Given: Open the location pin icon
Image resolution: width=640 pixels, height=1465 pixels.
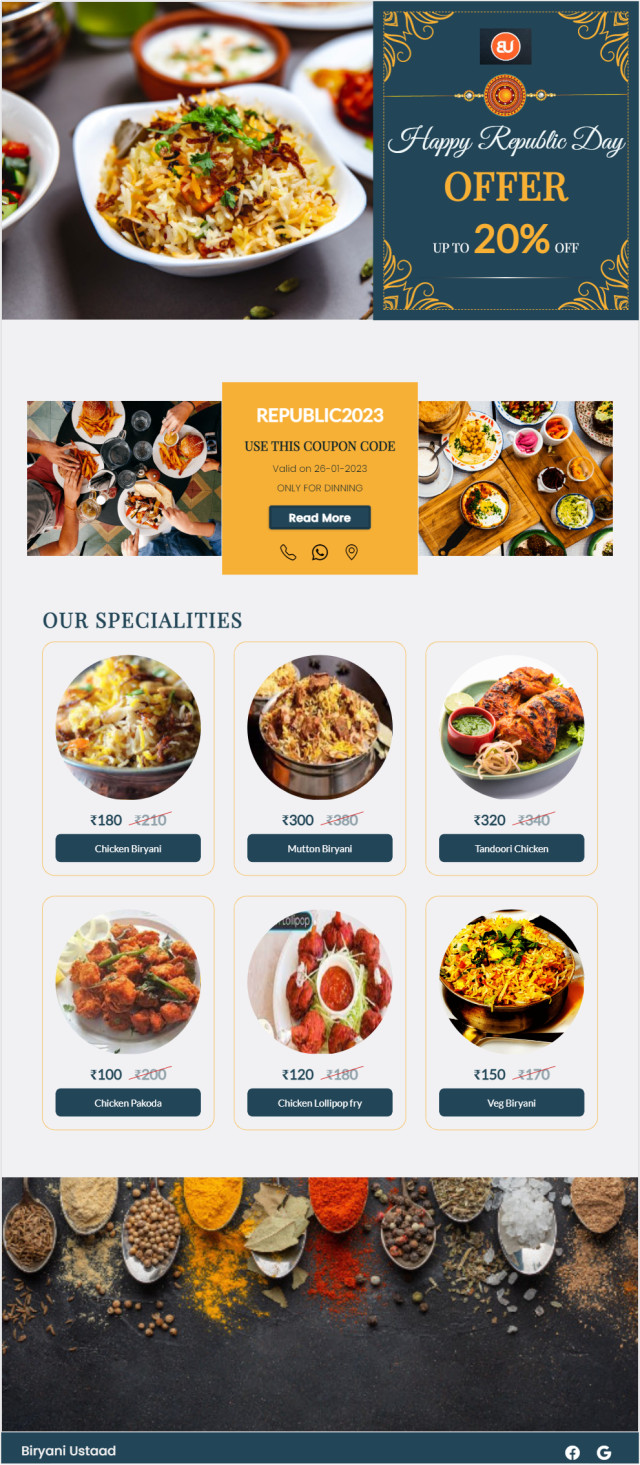Looking at the screenshot, I should [351, 552].
